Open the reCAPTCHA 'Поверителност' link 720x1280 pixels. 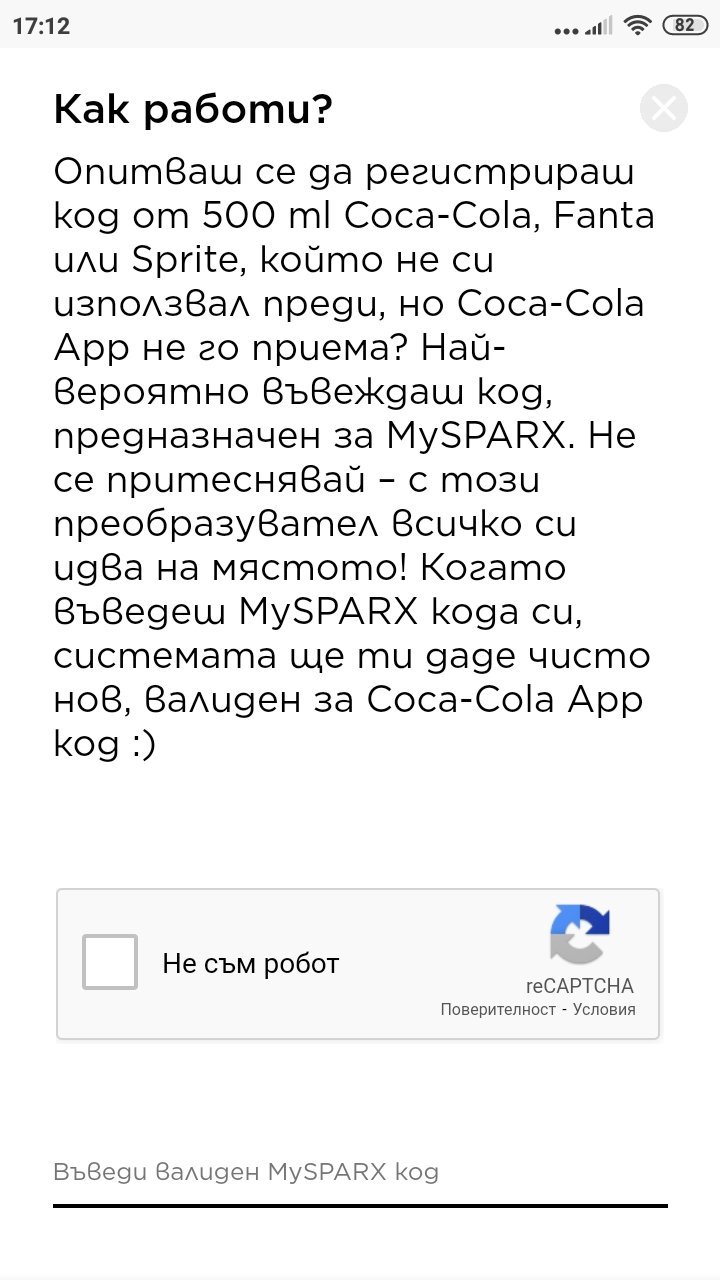pos(497,1009)
